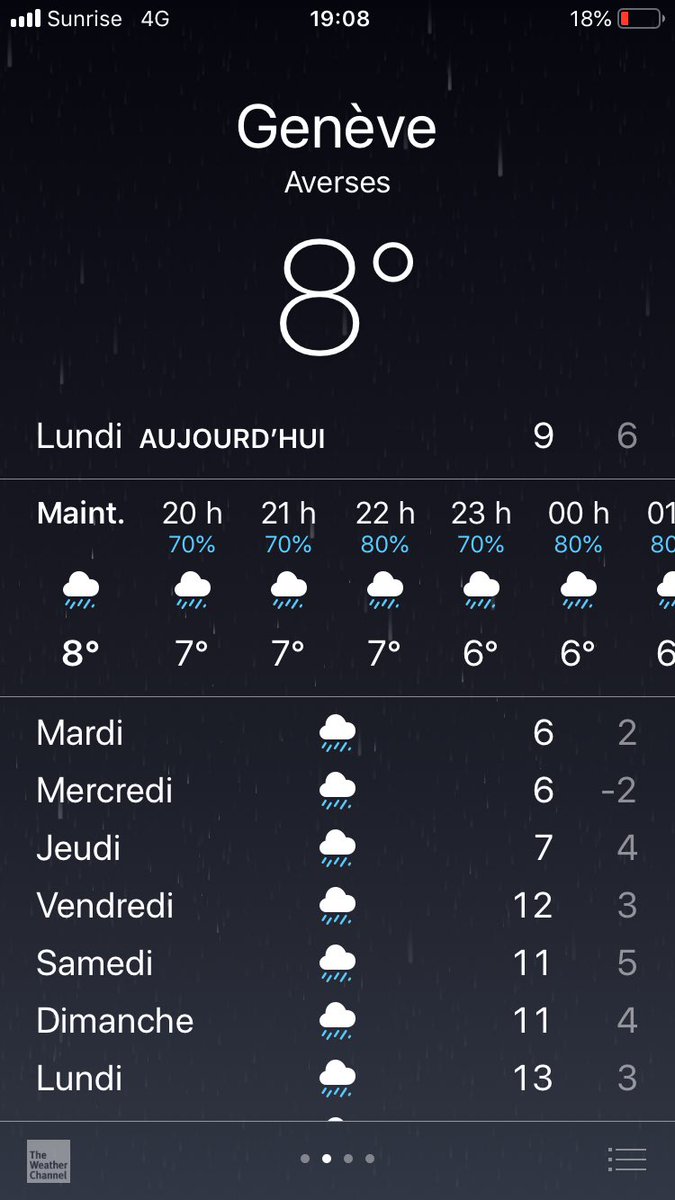Open The Weather Channel link
Screen dimensions: 675x1200
[x=48, y=1161]
